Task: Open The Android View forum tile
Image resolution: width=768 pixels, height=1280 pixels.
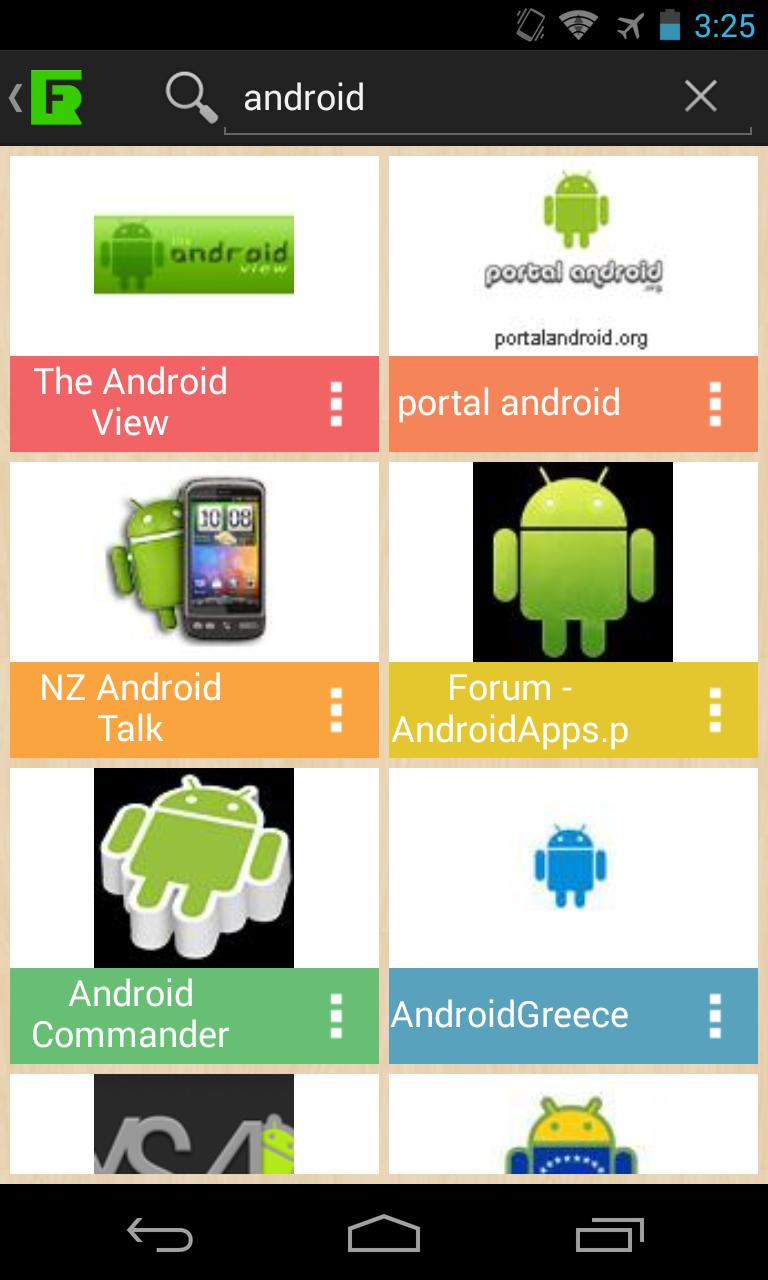Action: [x=194, y=256]
